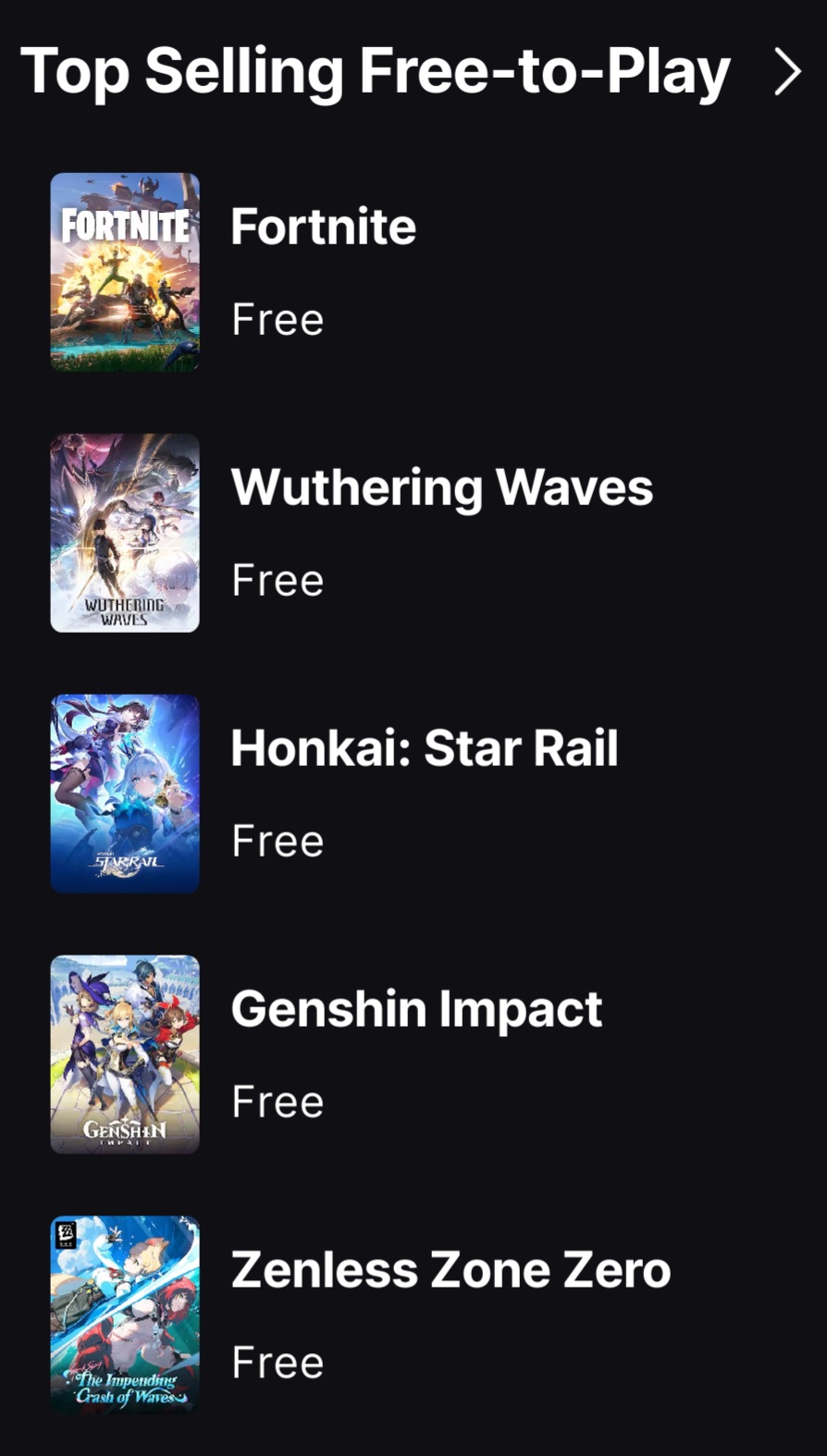This screenshot has height=1456, width=827.
Task: Open the Zenless Zone Zero listing
Action: click(413, 1314)
